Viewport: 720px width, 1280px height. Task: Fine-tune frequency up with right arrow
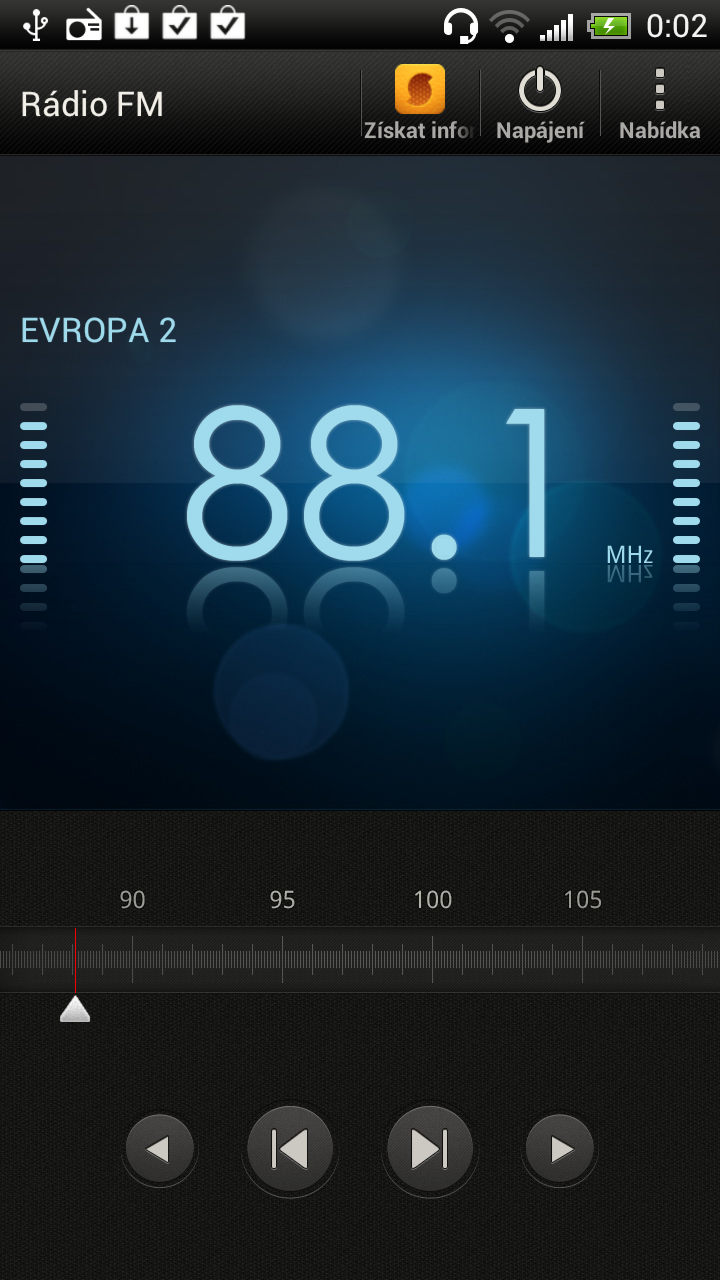click(x=560, y=1150)
